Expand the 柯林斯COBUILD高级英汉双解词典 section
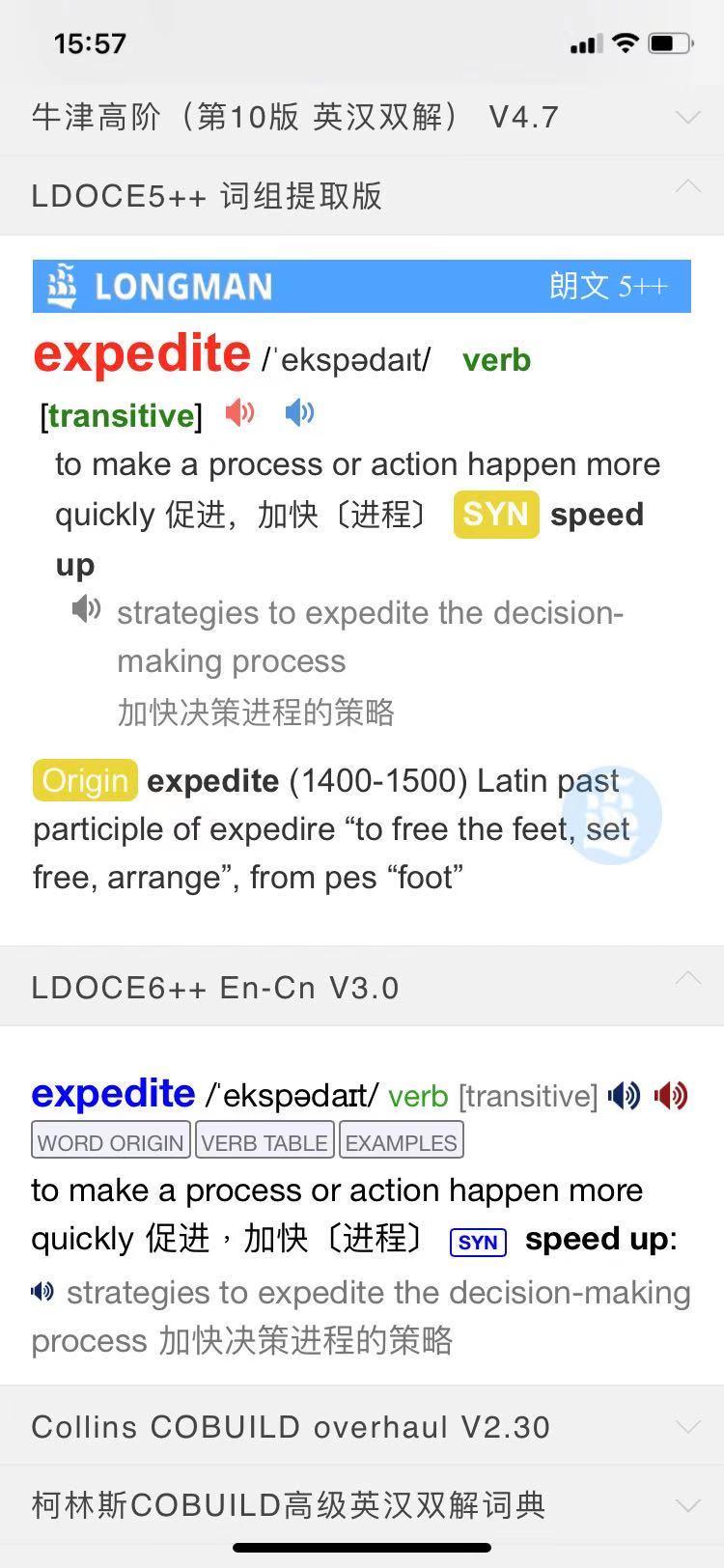Viewport: 724px width, 1568px height. point(687,1504)
